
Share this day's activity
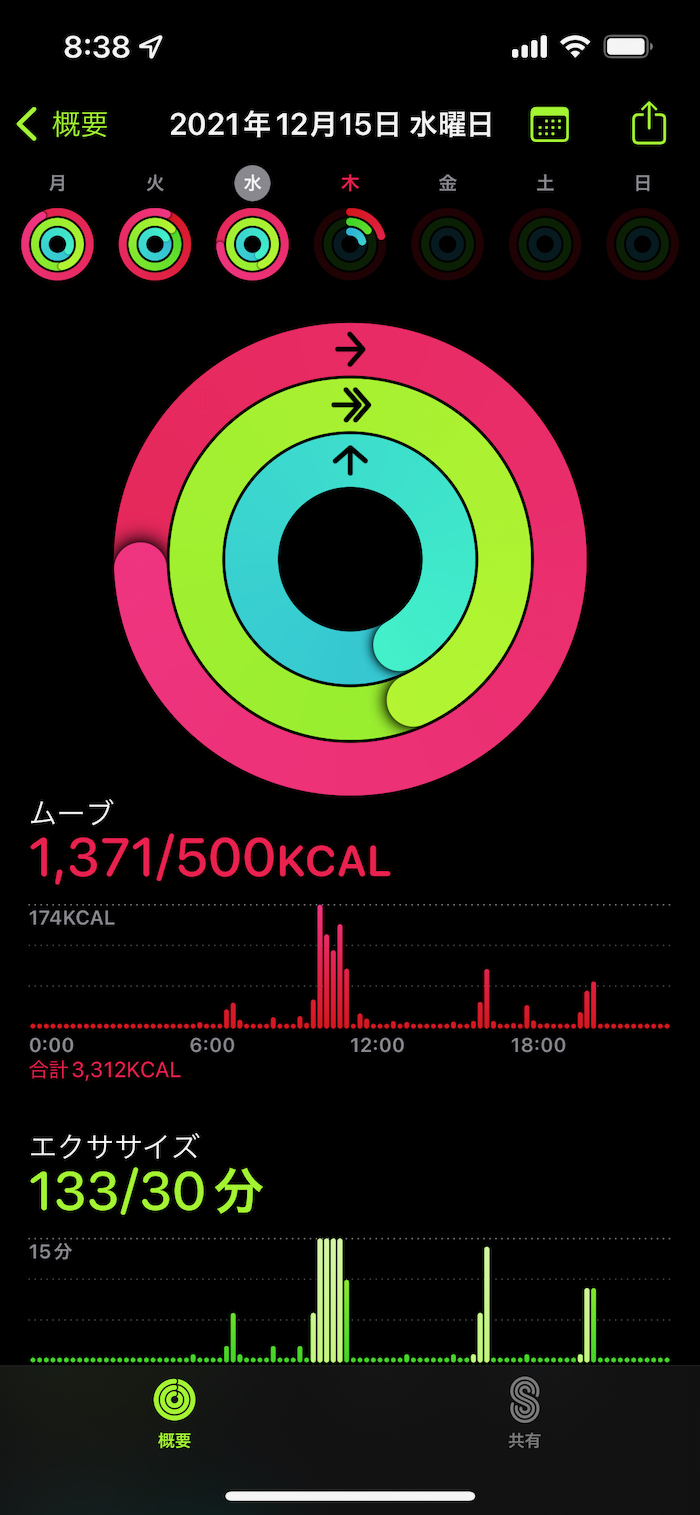[649, 124]
